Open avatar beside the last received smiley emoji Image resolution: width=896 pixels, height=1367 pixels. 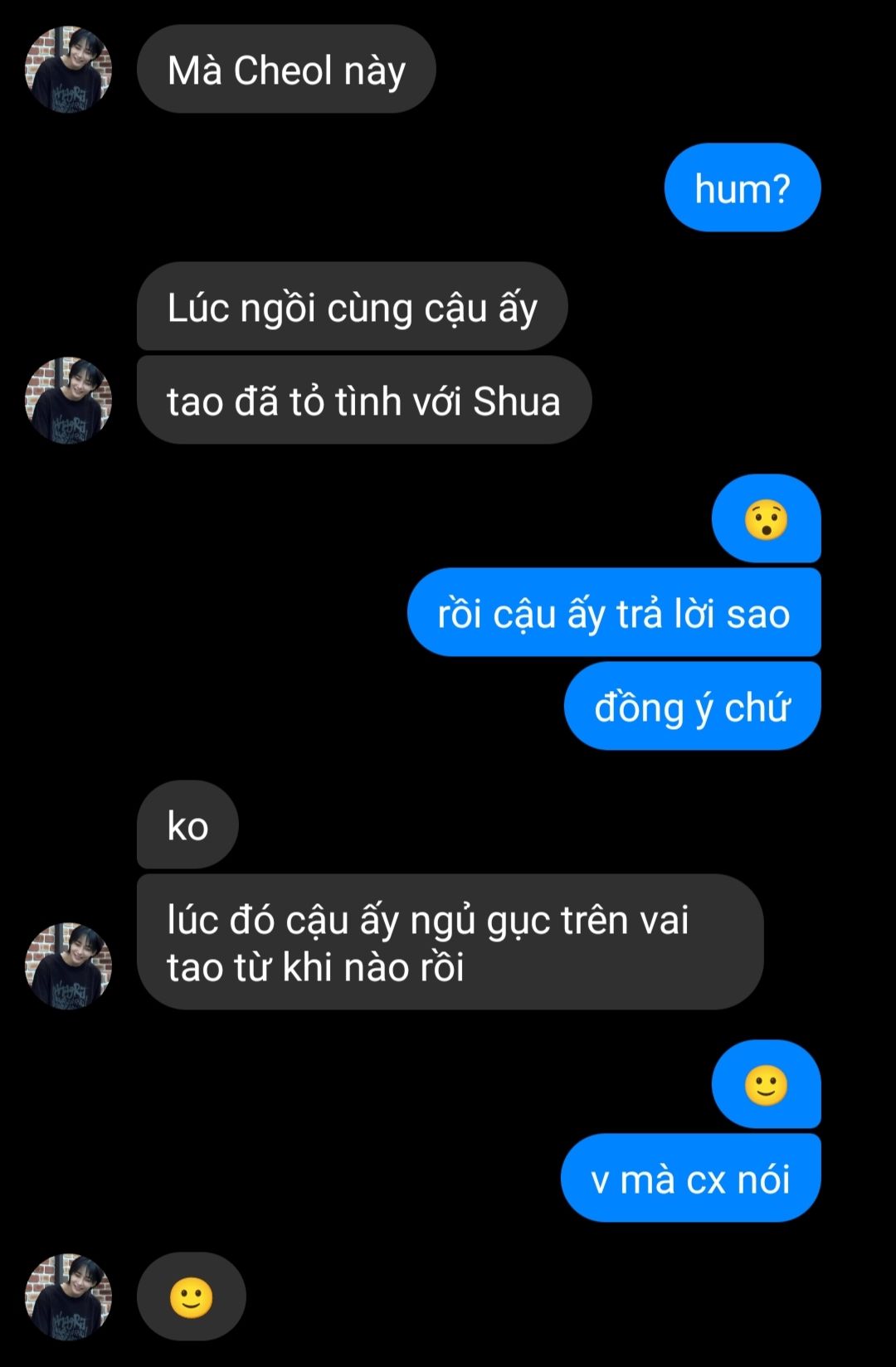point(68,1296)
